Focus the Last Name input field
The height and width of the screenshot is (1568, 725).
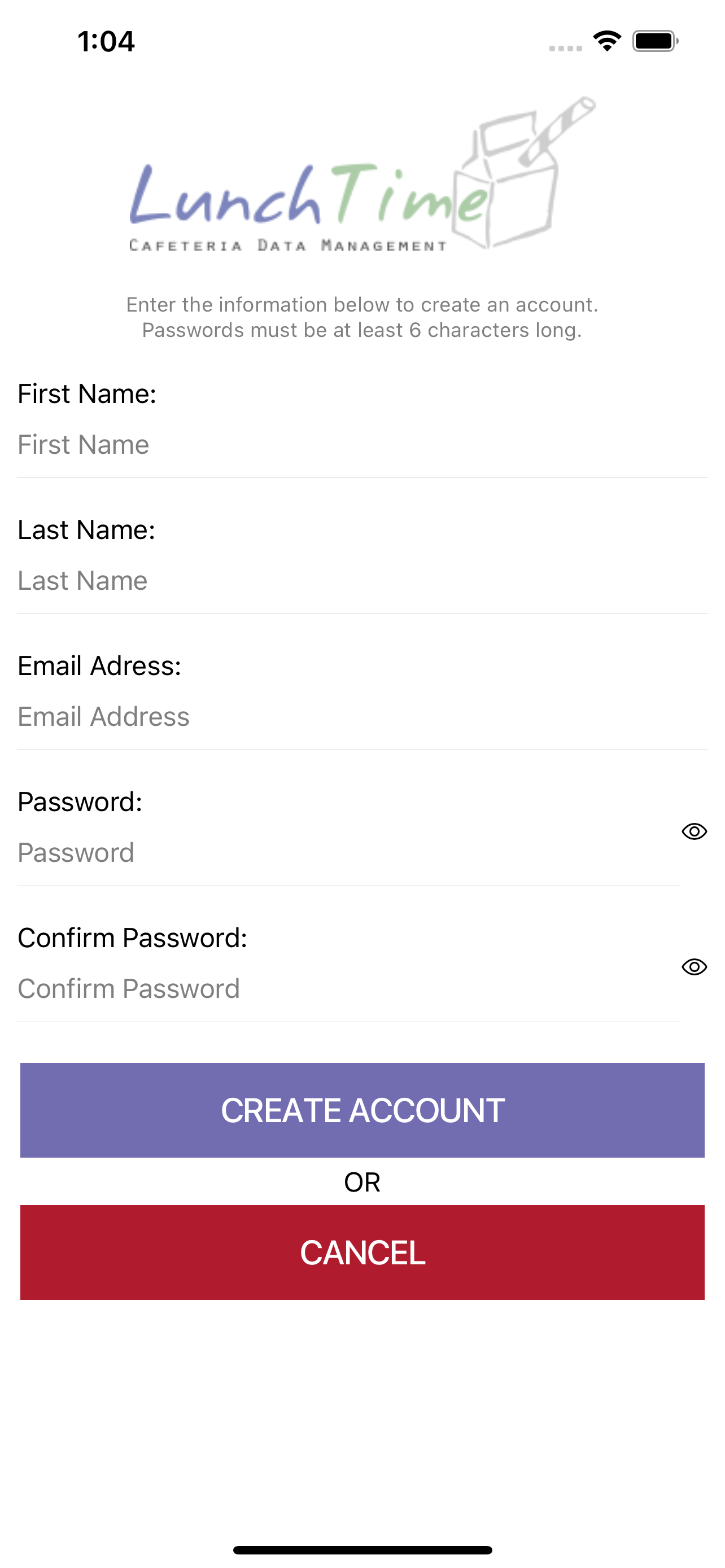[x=243, y=580]
